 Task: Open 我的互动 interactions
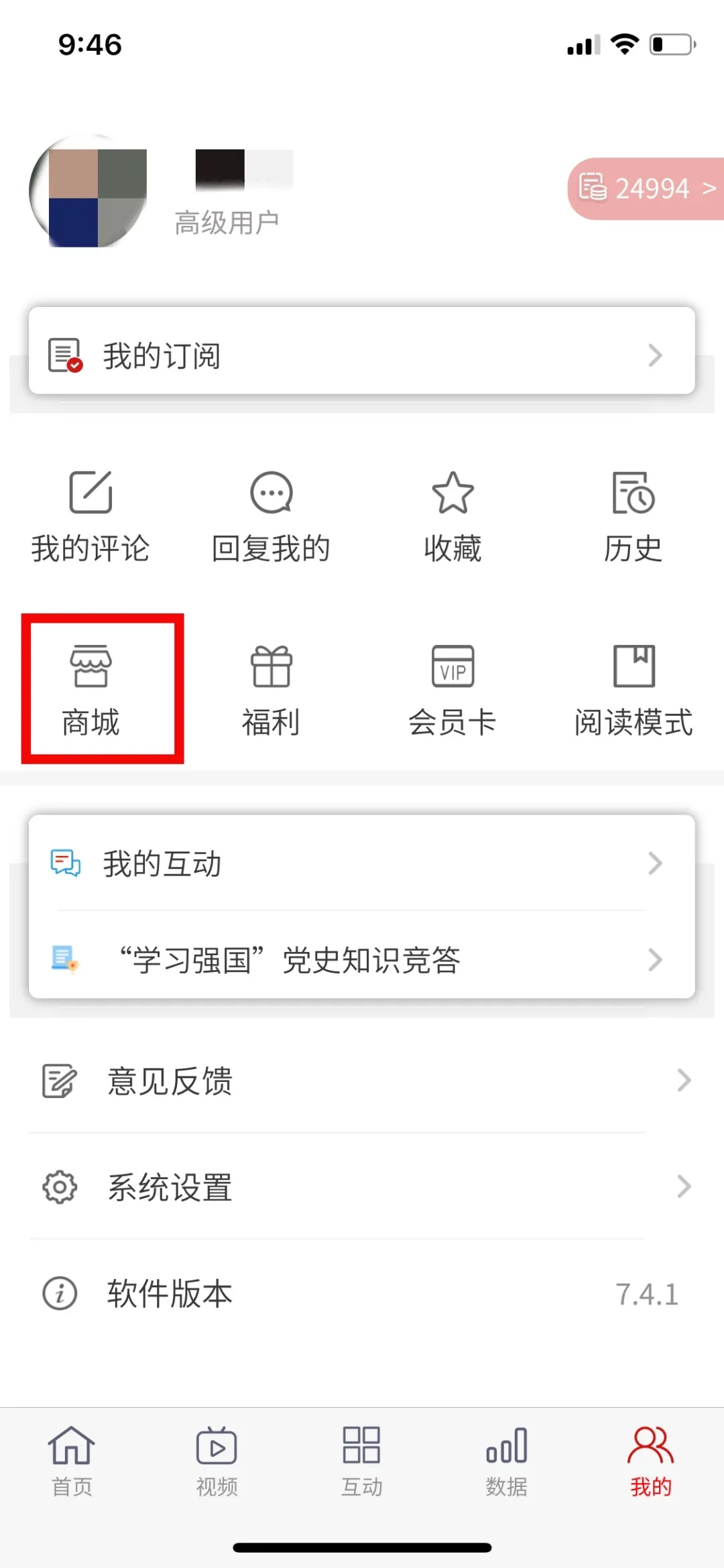coord(361,863)
